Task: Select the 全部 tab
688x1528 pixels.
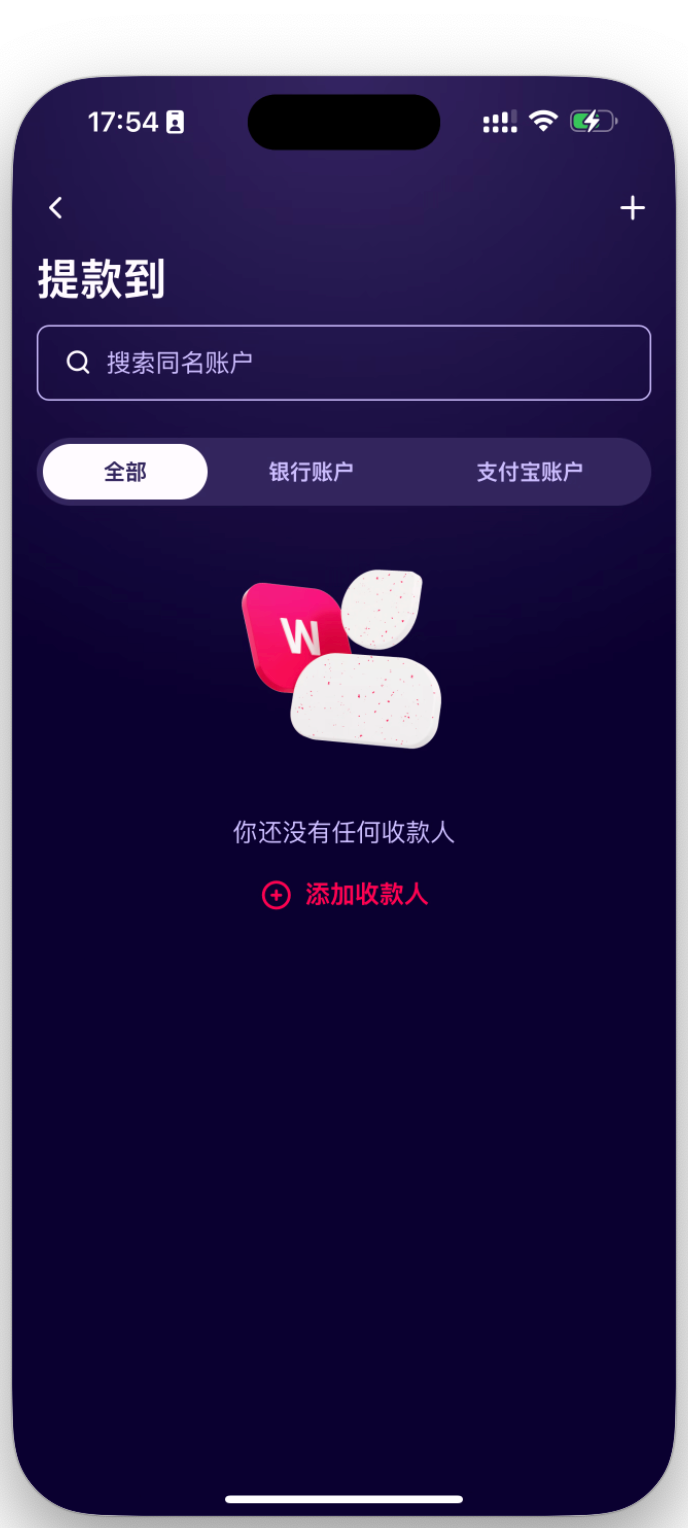Action: 126,472
